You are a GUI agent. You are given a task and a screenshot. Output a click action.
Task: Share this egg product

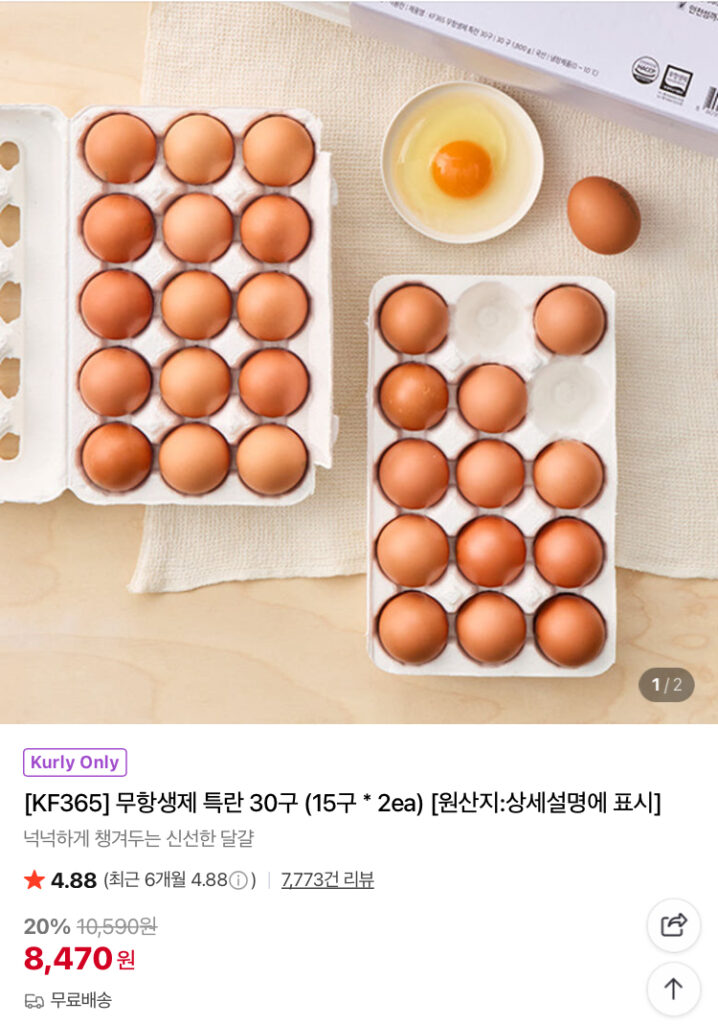tap(673, 925)
